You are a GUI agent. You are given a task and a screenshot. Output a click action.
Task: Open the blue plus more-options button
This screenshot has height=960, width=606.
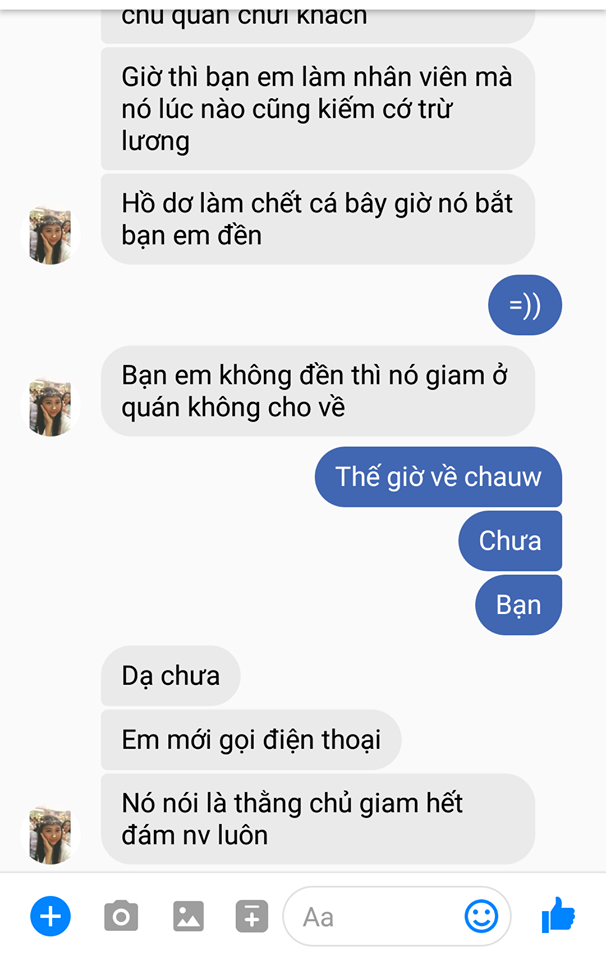tap(51, 915)
